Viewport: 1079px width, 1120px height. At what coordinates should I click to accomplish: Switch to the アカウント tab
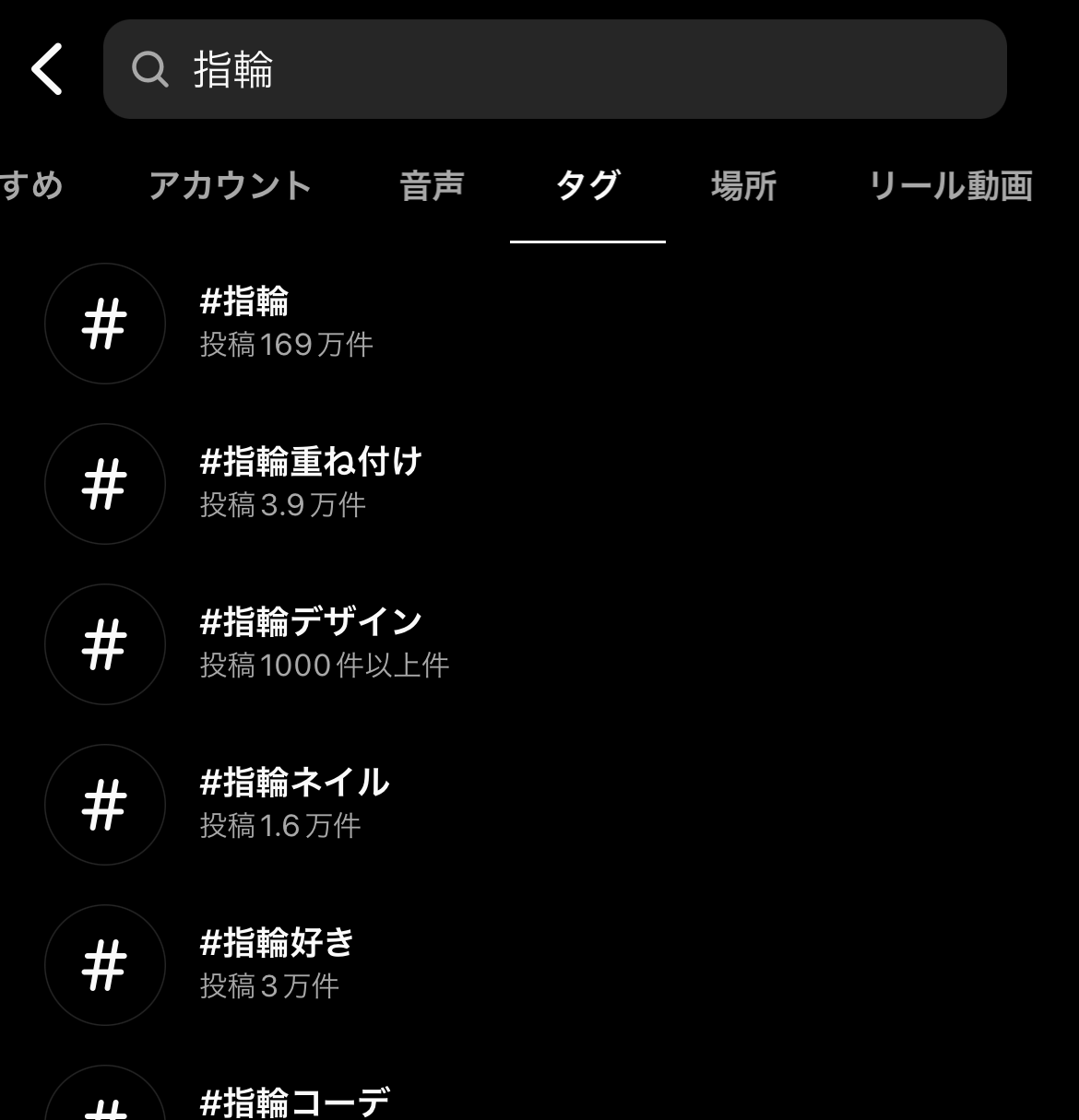[x=230, y=186]
